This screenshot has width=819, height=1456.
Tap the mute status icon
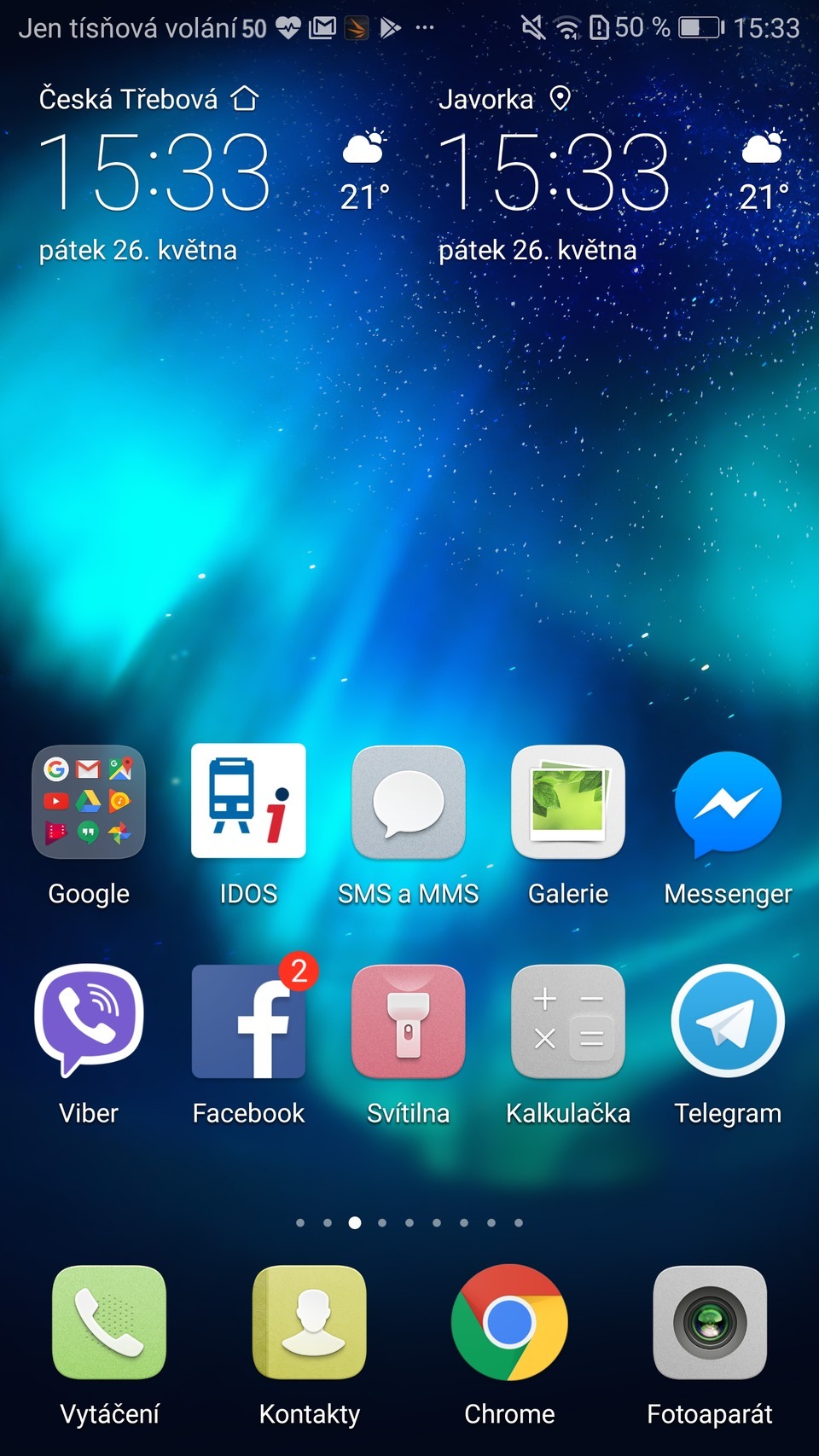[x=533, y=26]
